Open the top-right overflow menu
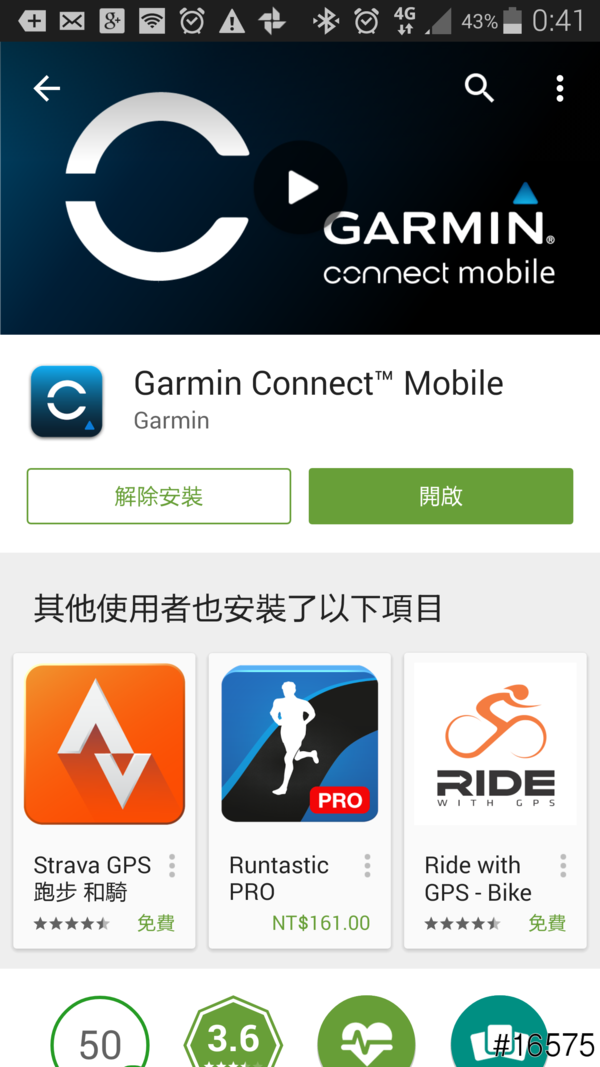Screen dimensions: 600x1067 [559, 89]
